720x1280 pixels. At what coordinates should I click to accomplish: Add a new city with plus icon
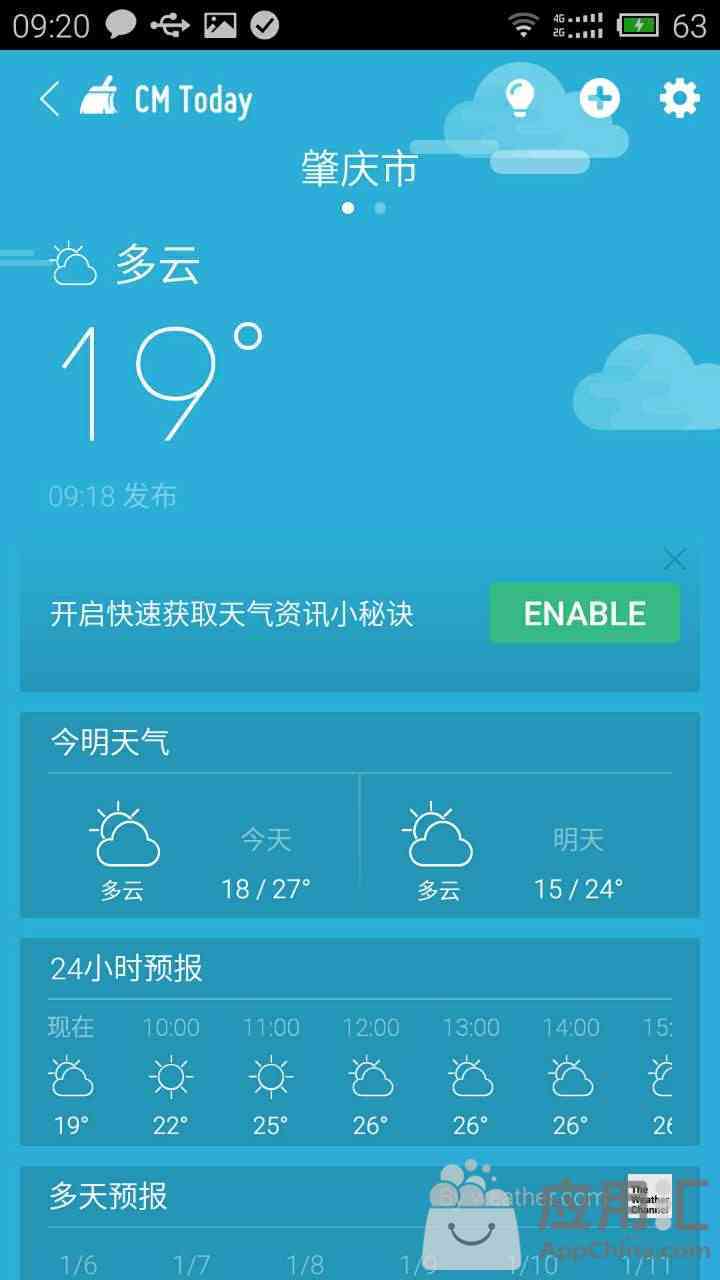point(600,99)
